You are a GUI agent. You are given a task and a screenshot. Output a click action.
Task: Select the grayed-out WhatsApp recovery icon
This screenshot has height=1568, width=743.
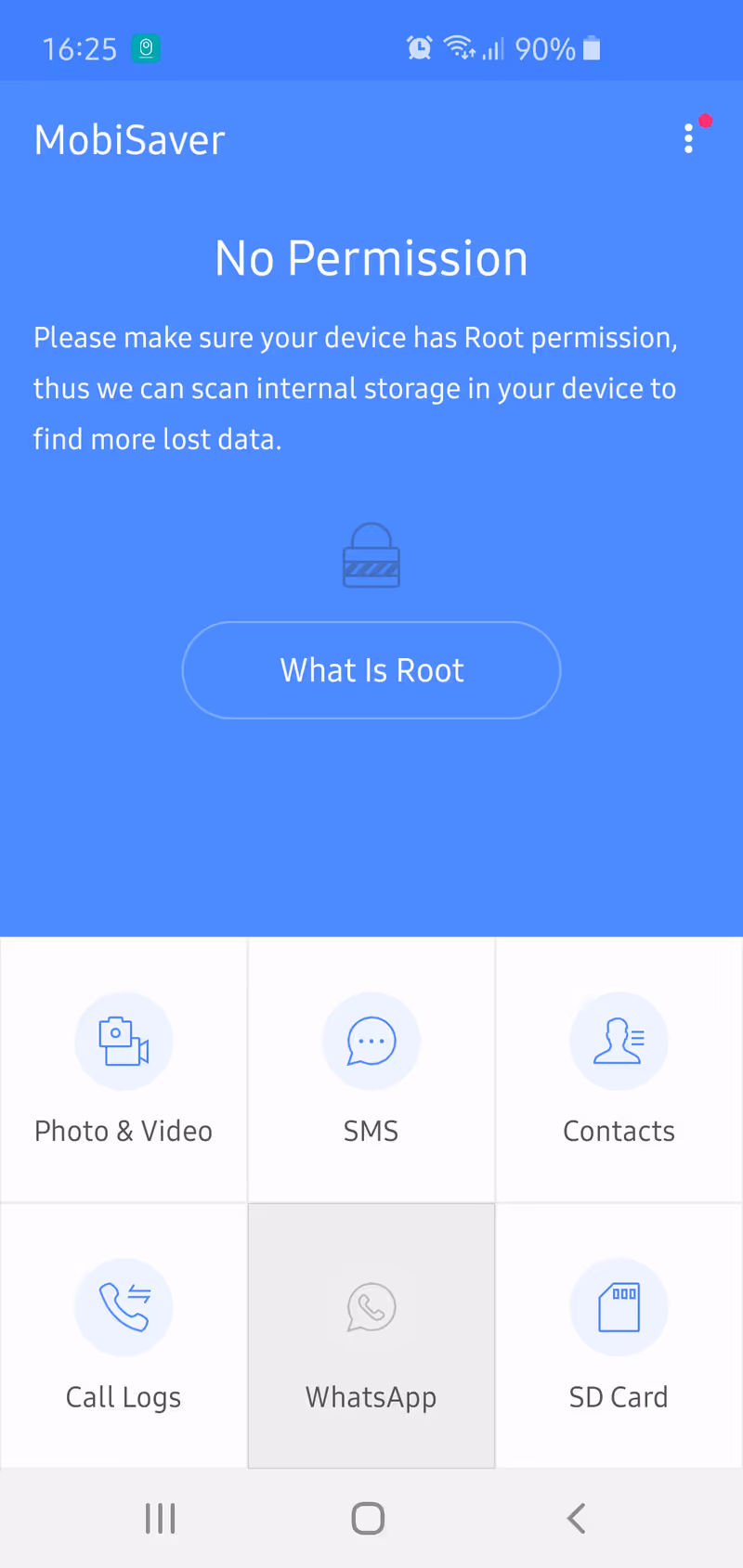click(371, 1306)
